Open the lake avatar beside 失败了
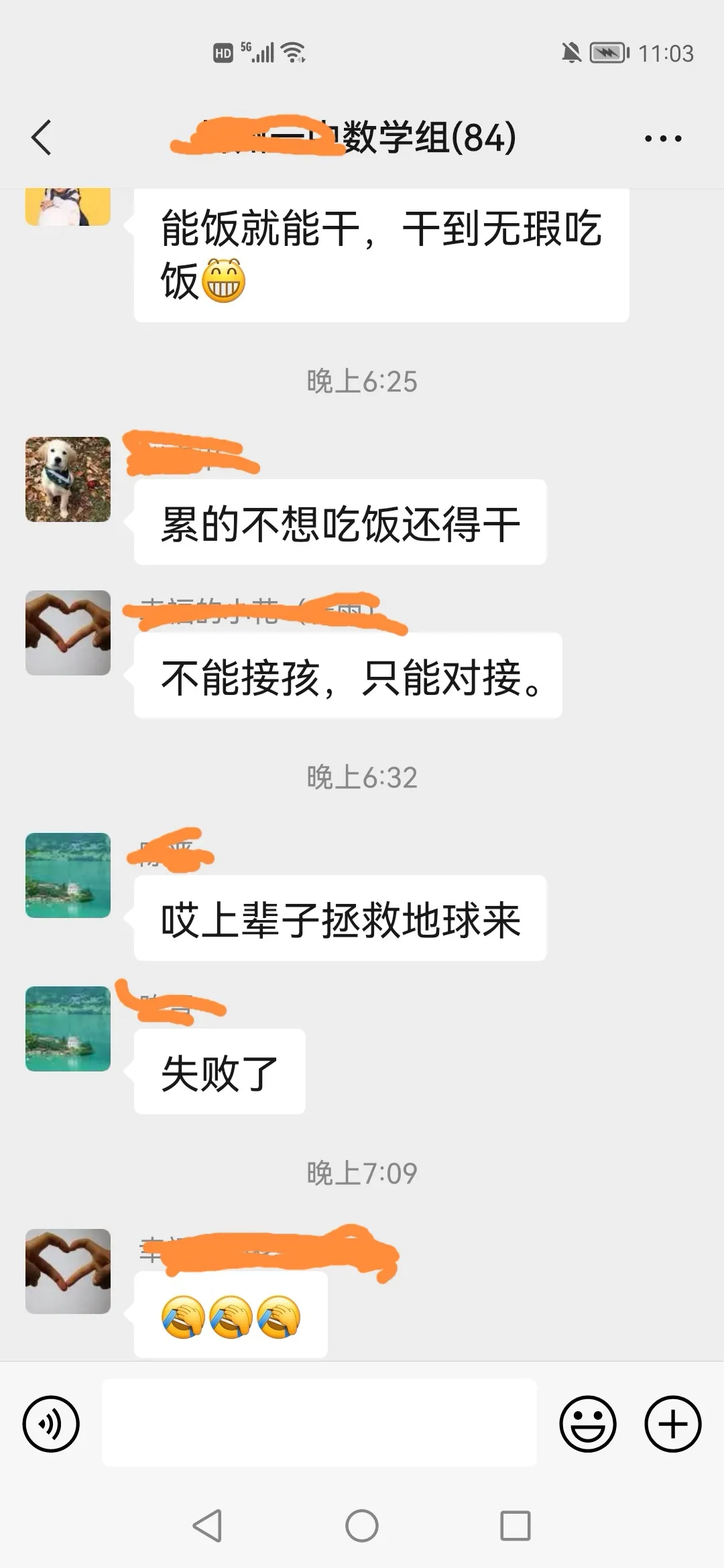The width and height of the screenshot is (724, 1568). (x=68, y=1029)
